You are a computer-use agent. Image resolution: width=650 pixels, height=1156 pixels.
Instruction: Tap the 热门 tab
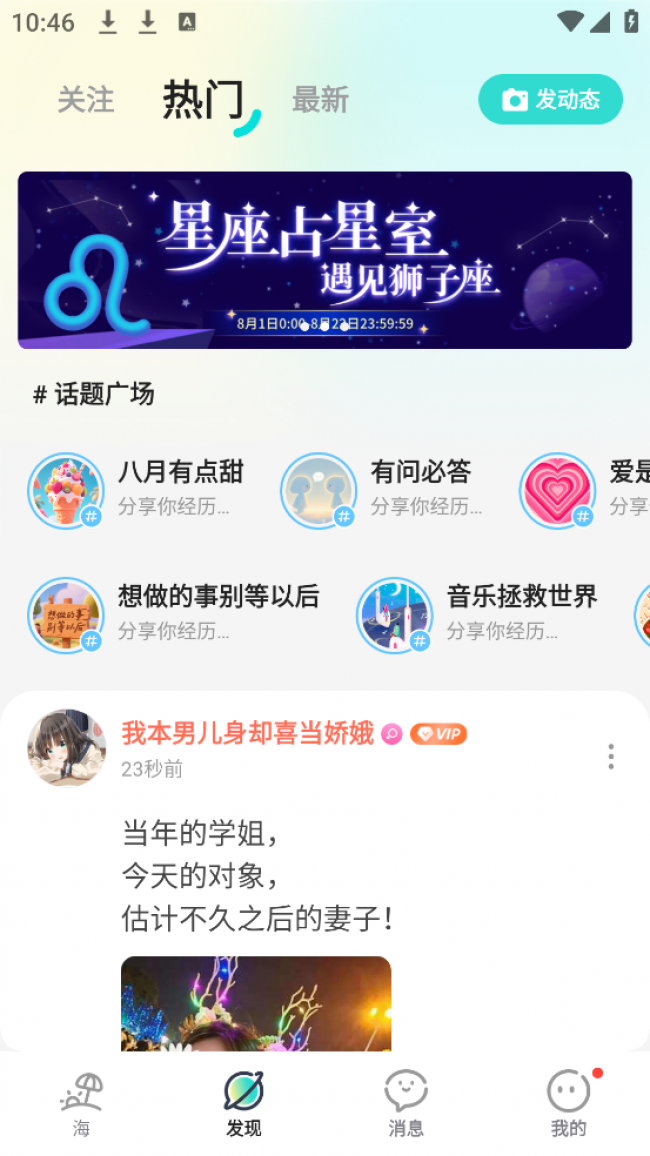(x=204, y=100)
